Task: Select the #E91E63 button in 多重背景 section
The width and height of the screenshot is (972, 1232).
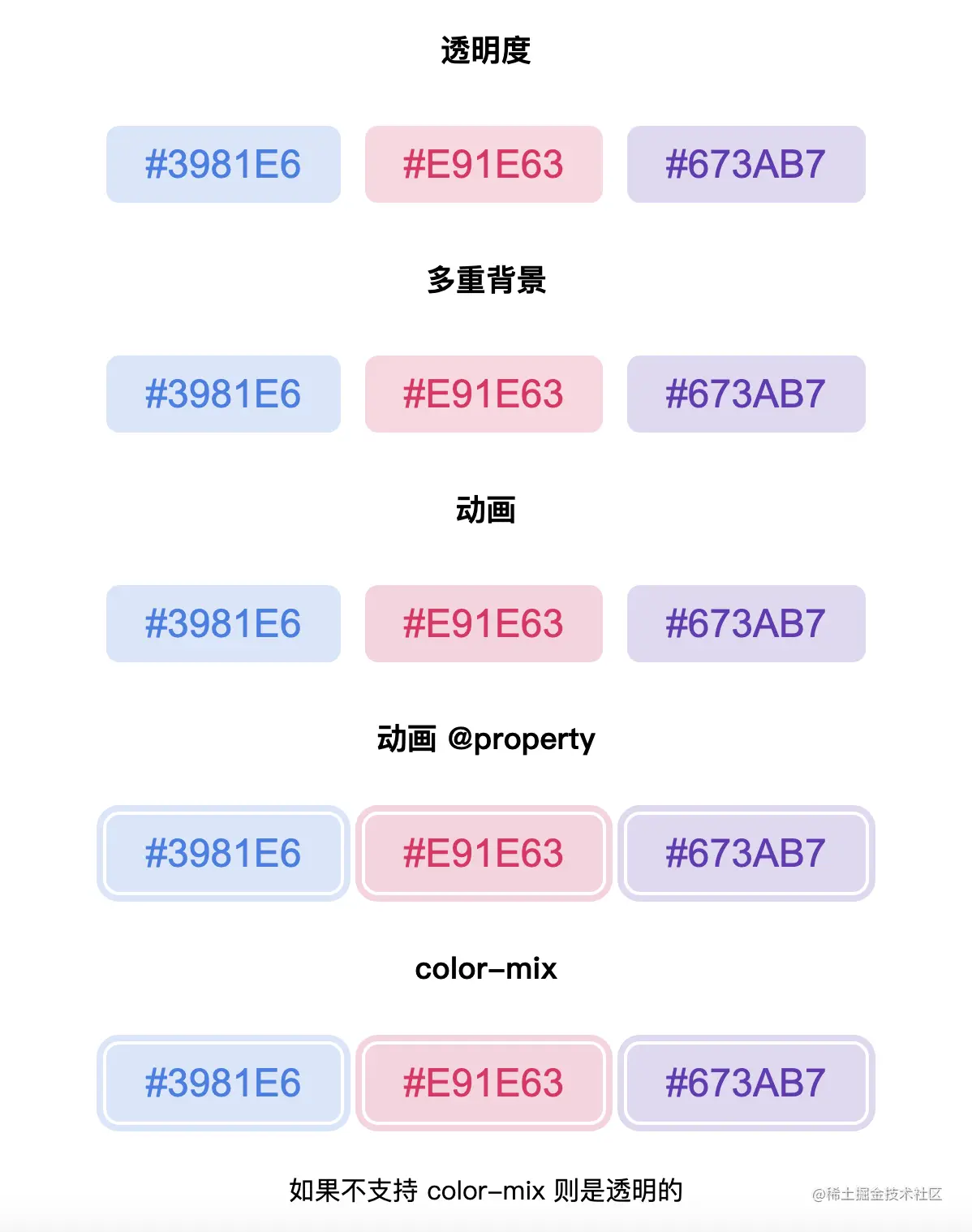Action: [x=484, y=394]
